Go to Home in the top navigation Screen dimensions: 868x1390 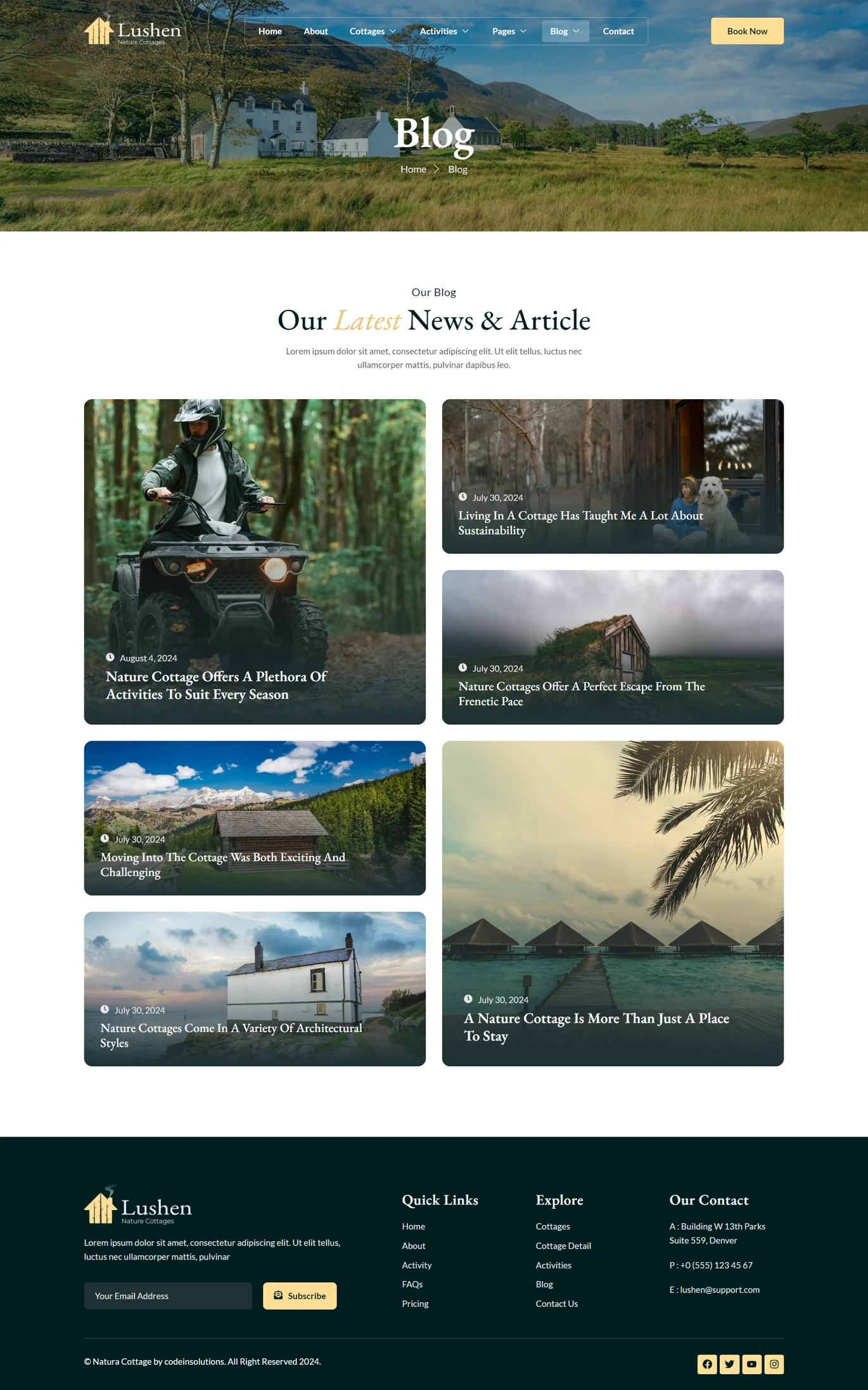tap(270, 31)
